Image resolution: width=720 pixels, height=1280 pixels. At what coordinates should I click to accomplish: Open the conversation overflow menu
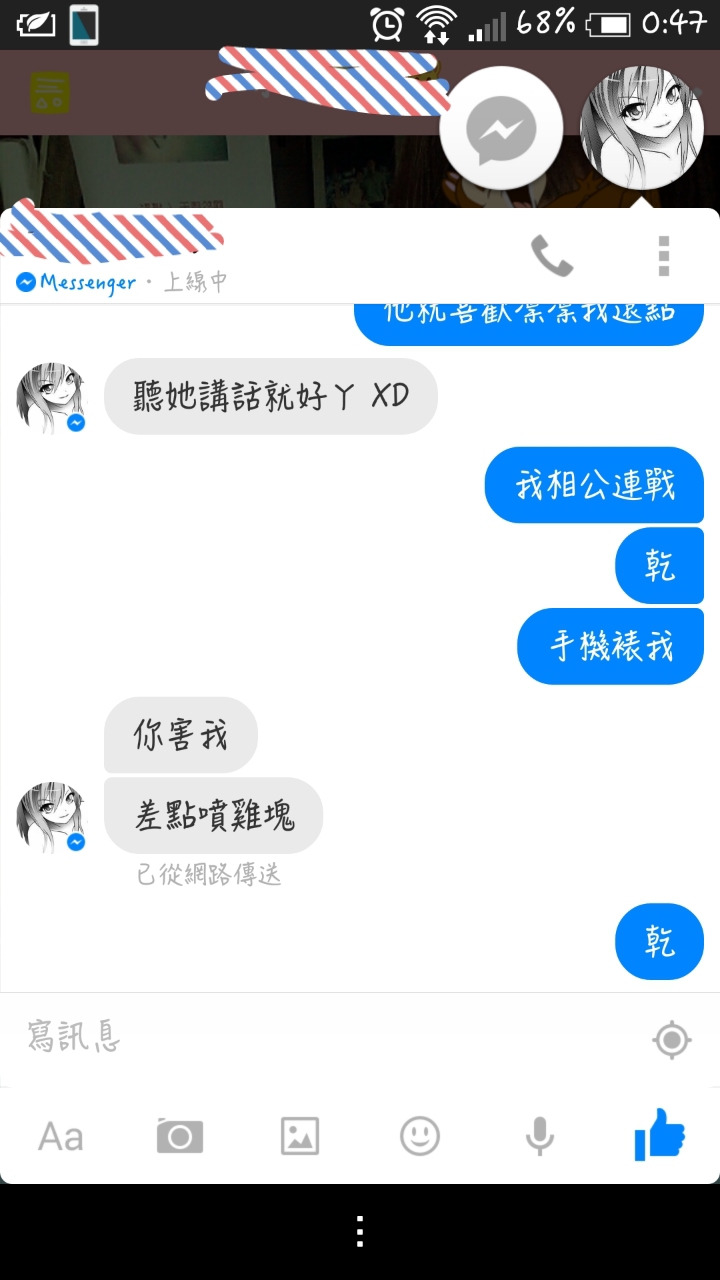(663, 257)
